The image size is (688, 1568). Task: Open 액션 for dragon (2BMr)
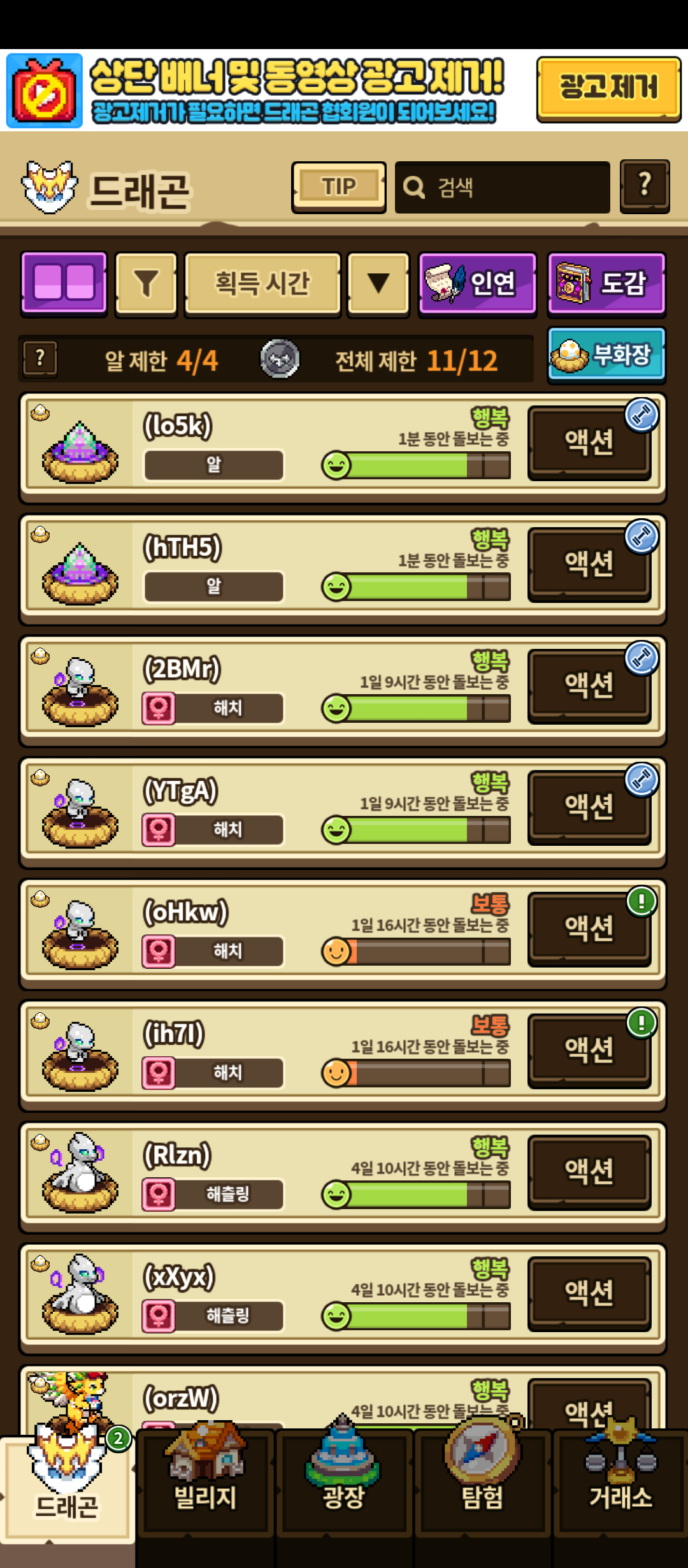tap(589, 686)
